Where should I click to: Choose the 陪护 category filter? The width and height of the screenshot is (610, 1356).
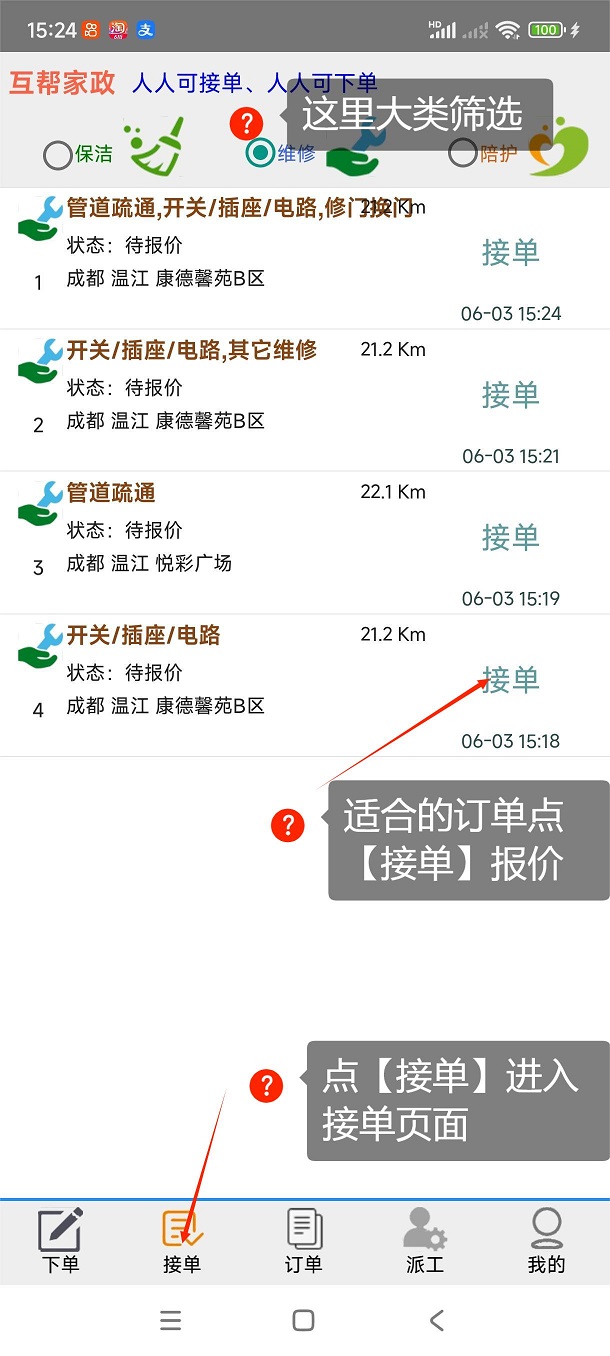pyautogui.click(x=462, y=153)
